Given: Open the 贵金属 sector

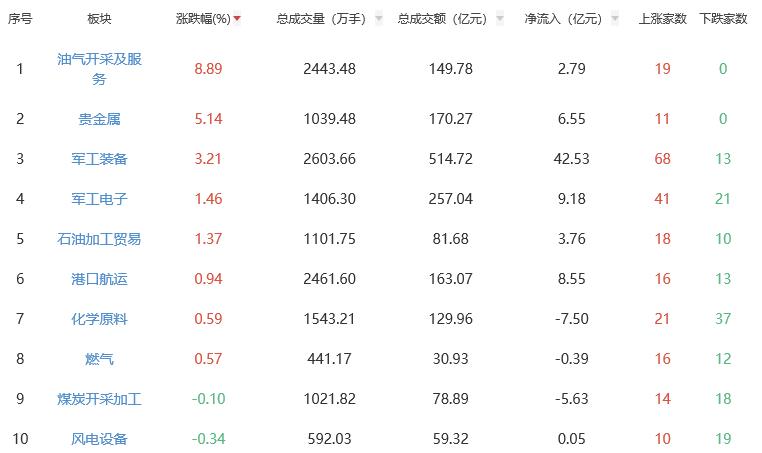Looking at the screenshot, I should [x=99, y=119].
